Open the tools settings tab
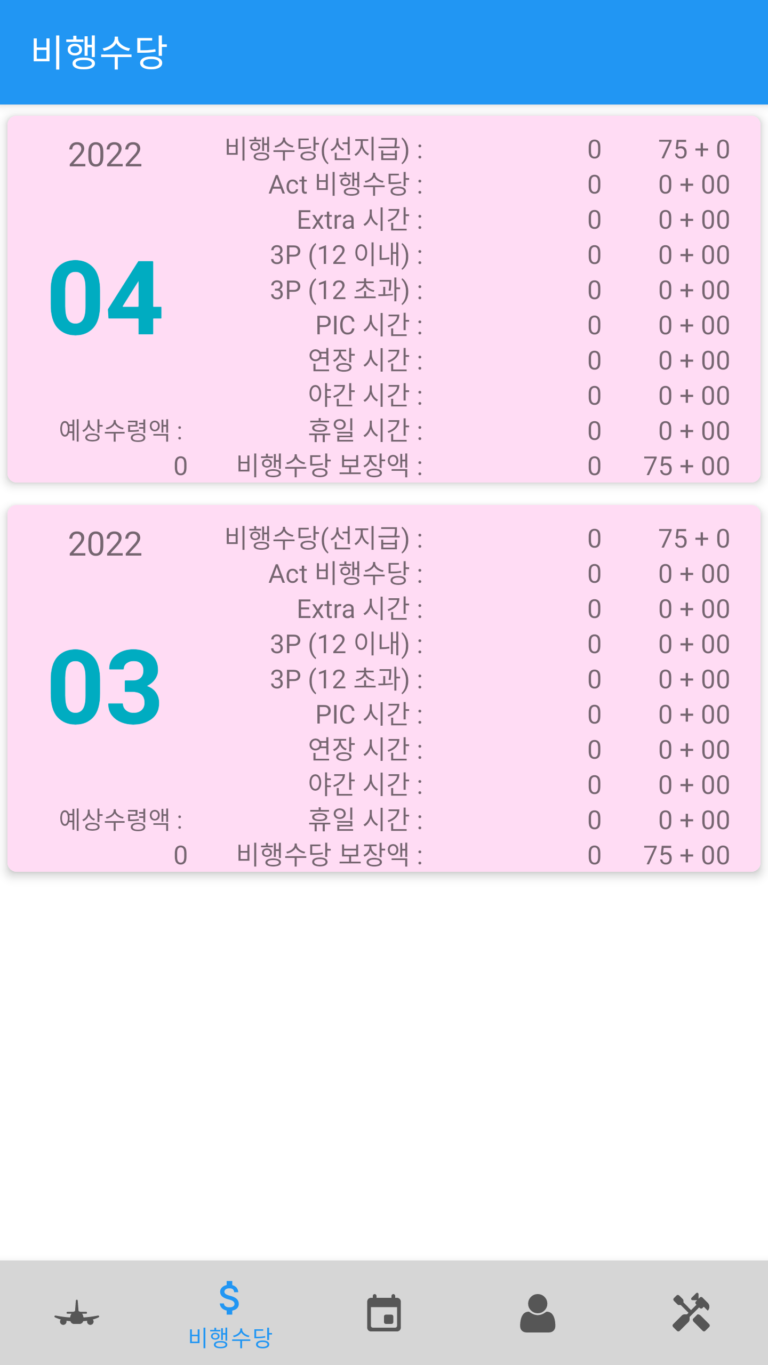 point(691,1313)
